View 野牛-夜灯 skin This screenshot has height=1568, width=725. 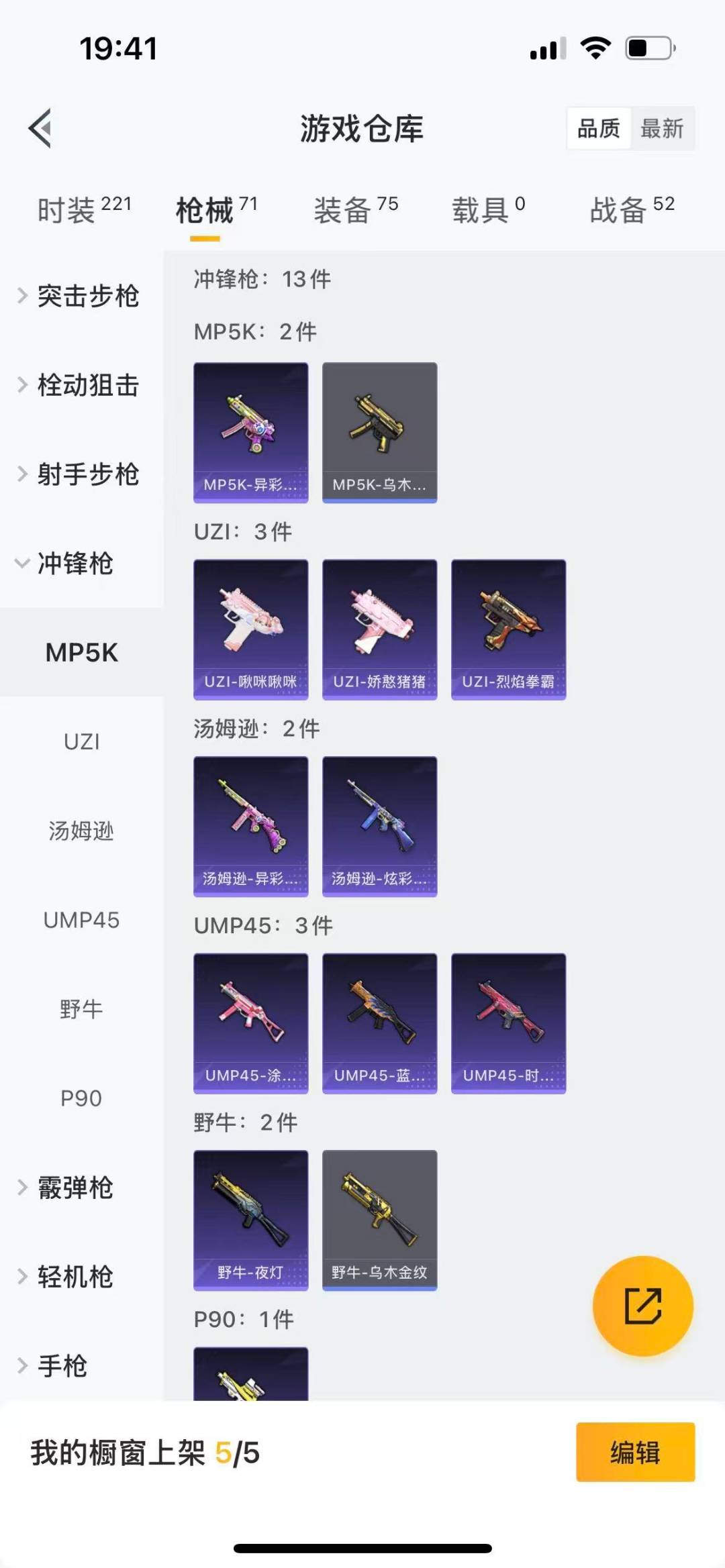coord(250,1220)
